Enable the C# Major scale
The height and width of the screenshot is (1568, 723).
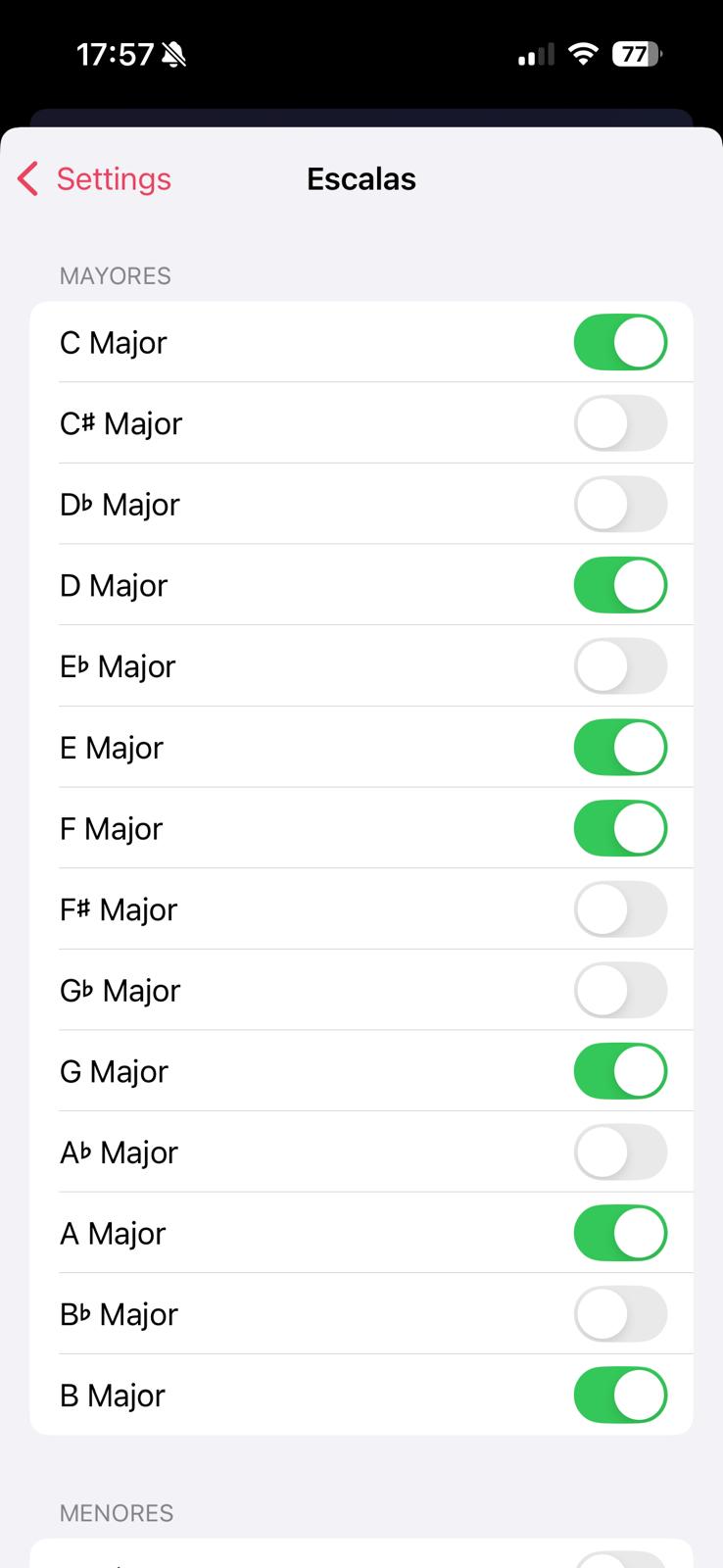[x=621, y=423]
